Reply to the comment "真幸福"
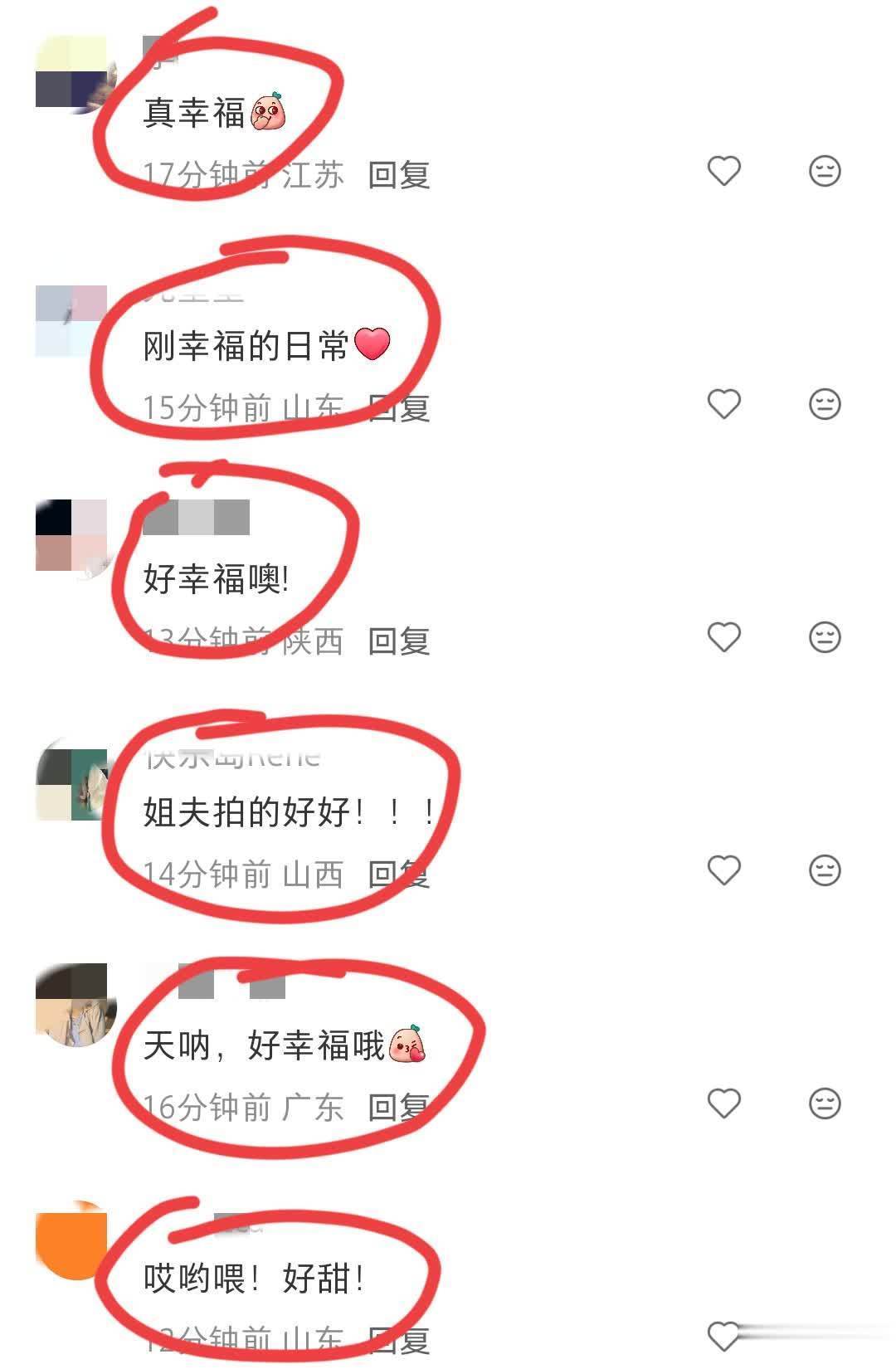Image resolution: width=896 pixels, height=1369 pixels. (399, 175)
